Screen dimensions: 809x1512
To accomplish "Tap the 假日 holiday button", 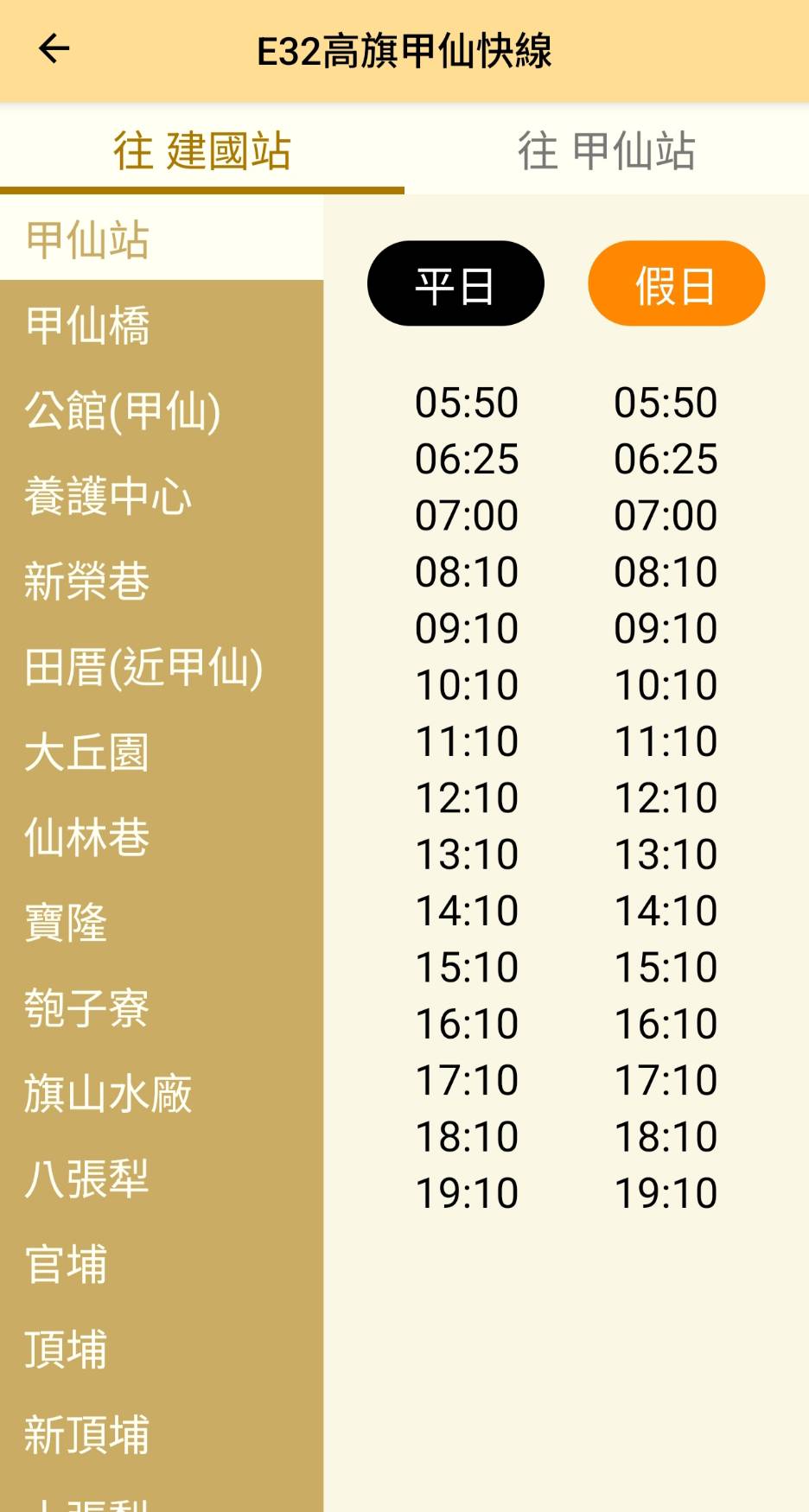I will click(676, 283).
